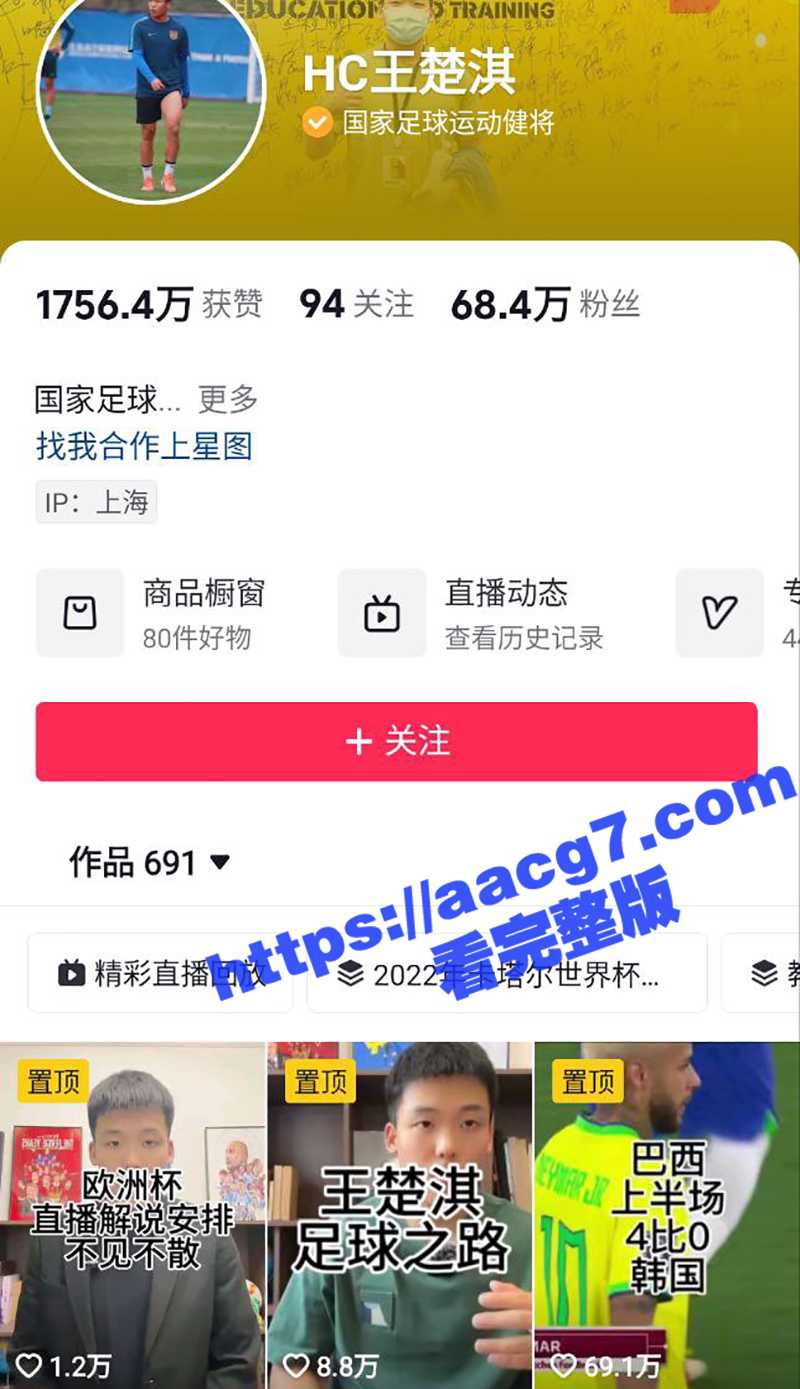
Task: Click the IP：上海 location tag
Action: point(97,503)
